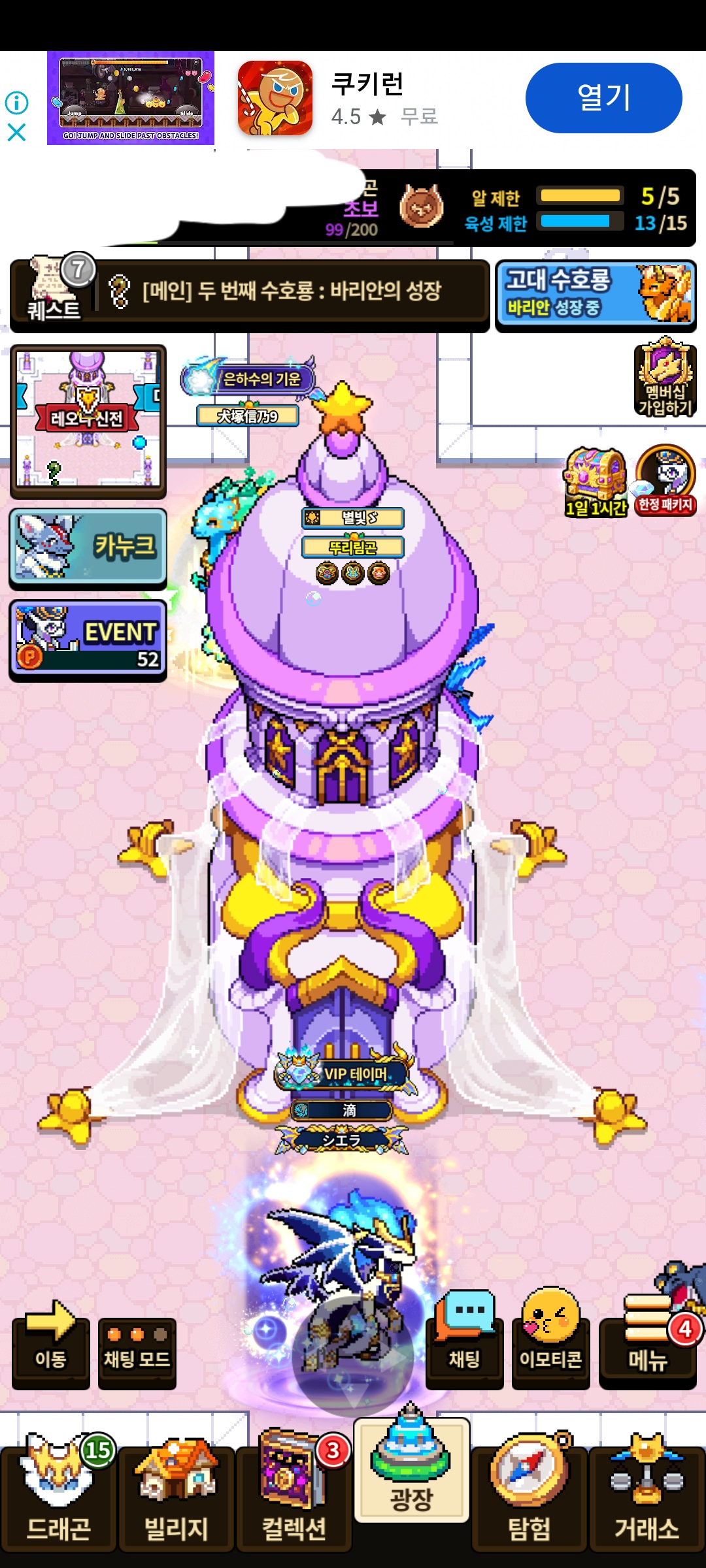Tap 멤버십 가입하기 icon
Viewport: 706px width, 1568px height.
point(665,379)
